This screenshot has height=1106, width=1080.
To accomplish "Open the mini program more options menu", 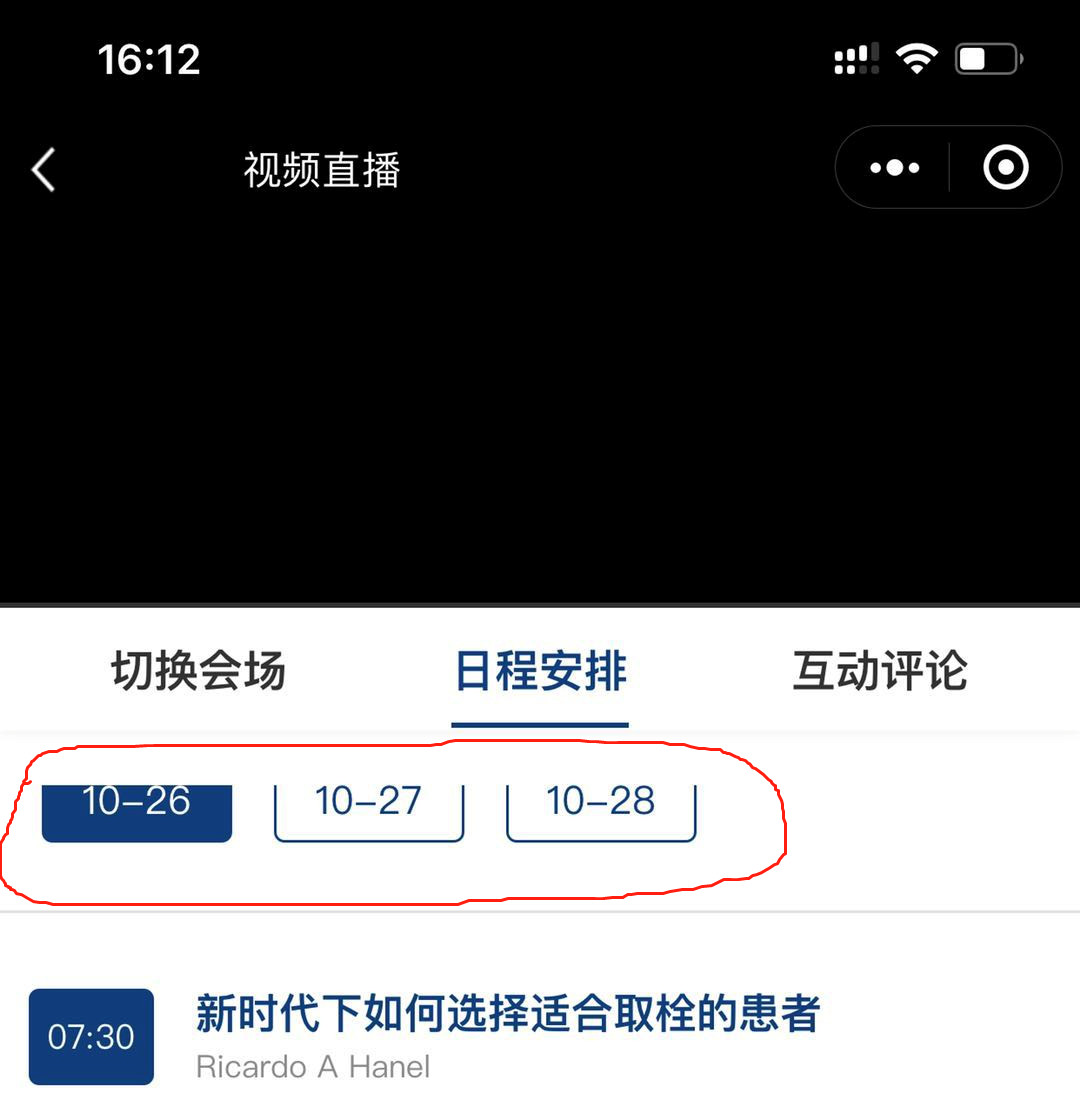I will pos(894,168).
